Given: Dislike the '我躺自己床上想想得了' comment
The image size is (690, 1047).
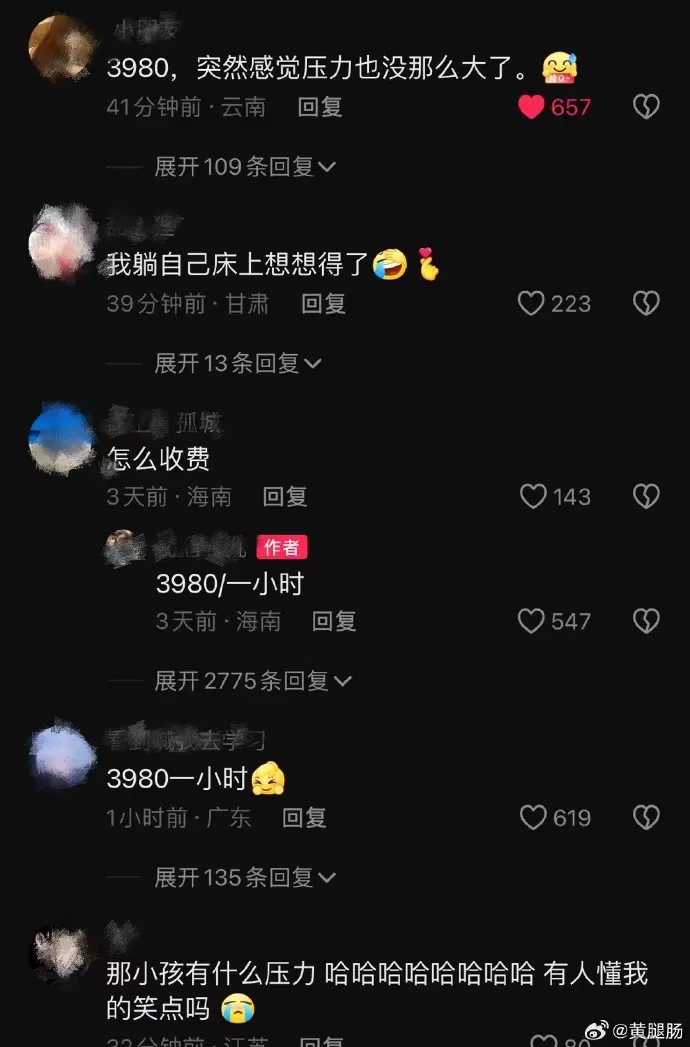Looking at the screenshot, I should [647, 303].
